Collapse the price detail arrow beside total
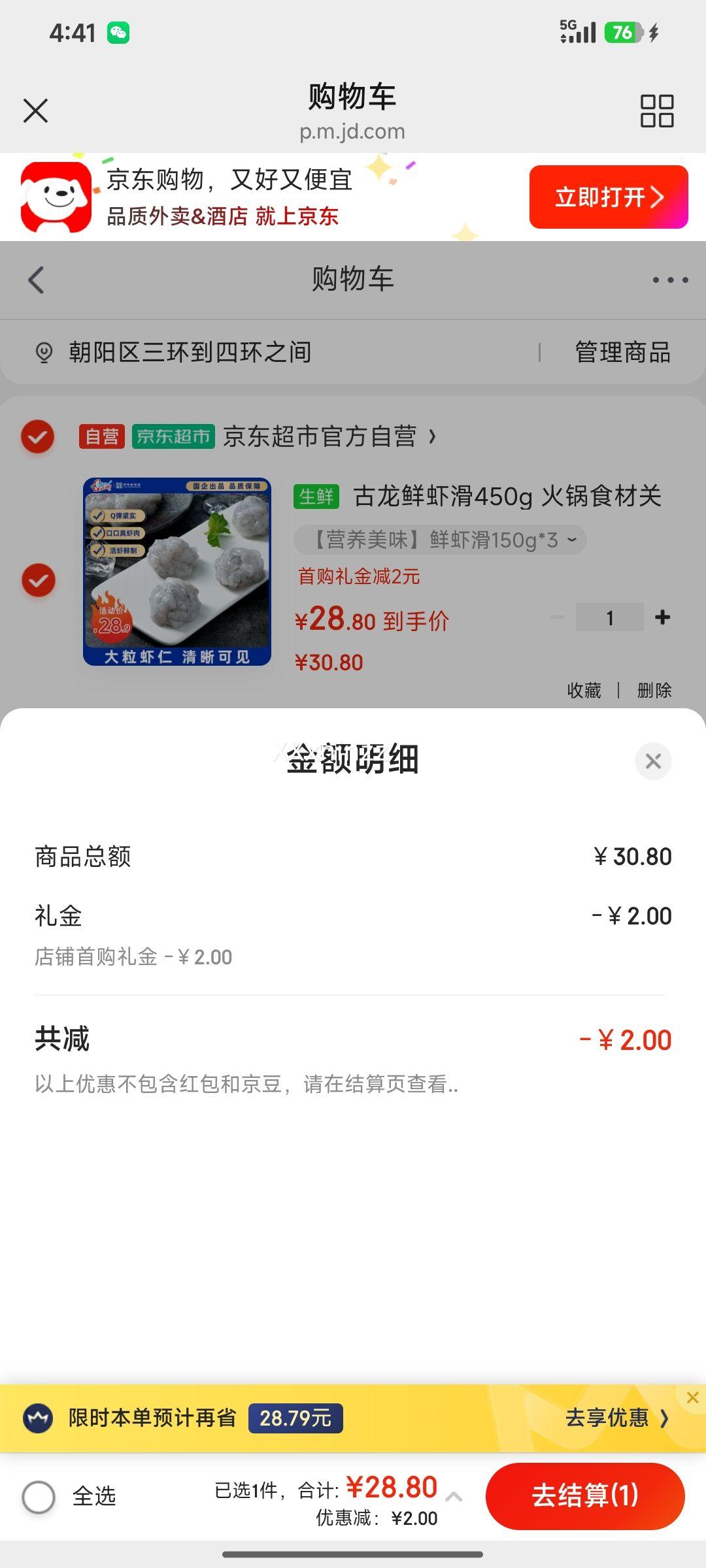Screen dimensions: 706x1568 [x=454, y=1496]
